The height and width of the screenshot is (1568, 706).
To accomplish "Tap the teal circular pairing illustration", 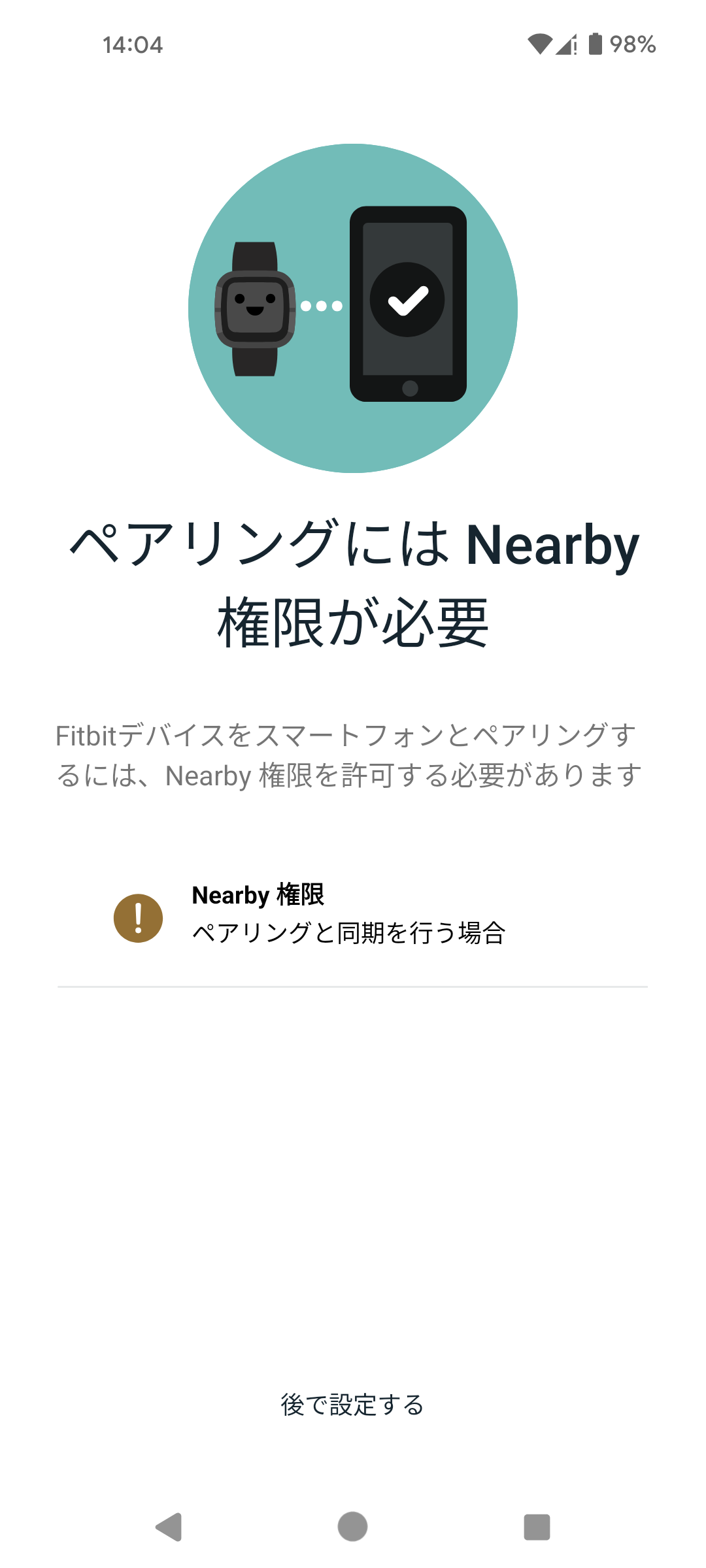I will 353,307.
